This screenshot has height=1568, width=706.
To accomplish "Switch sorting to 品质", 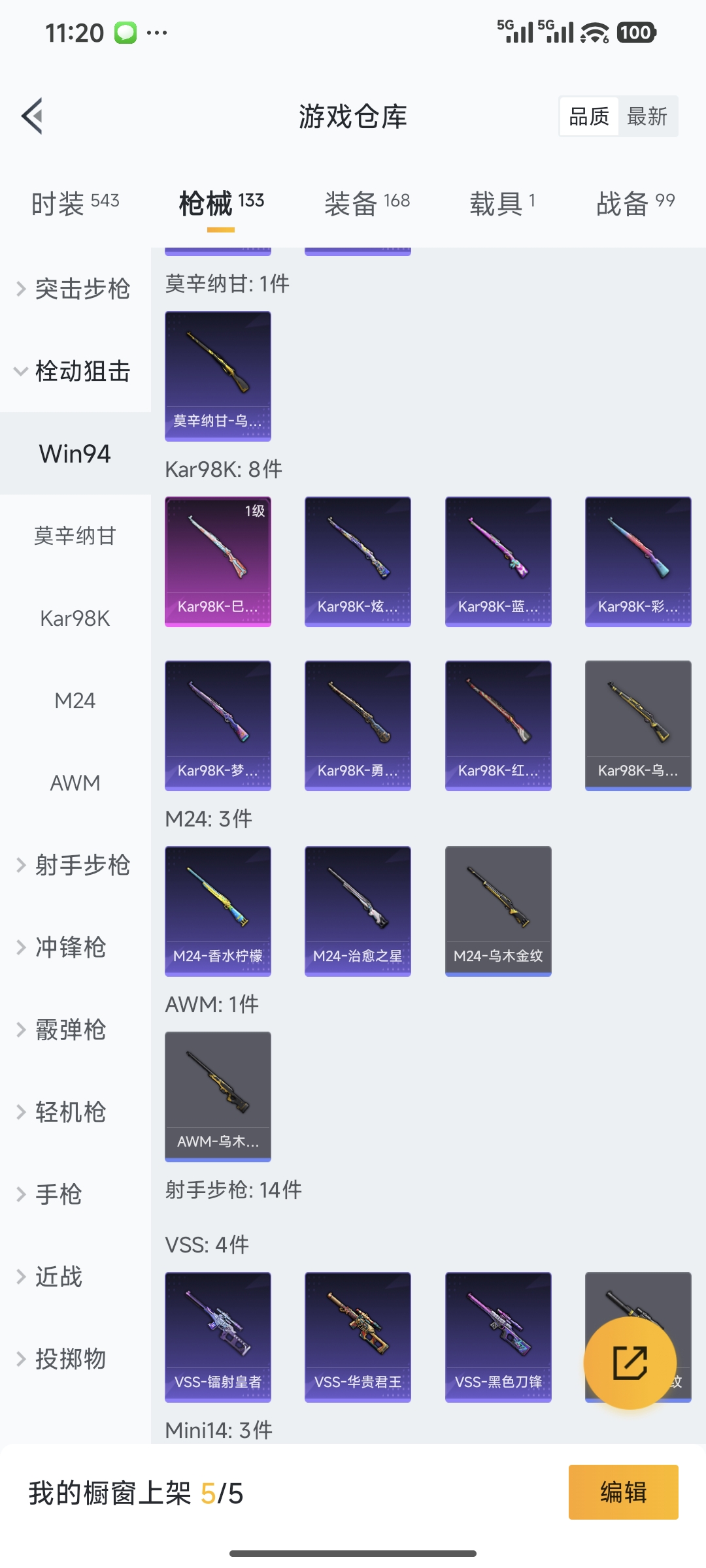I will (587, 116).
